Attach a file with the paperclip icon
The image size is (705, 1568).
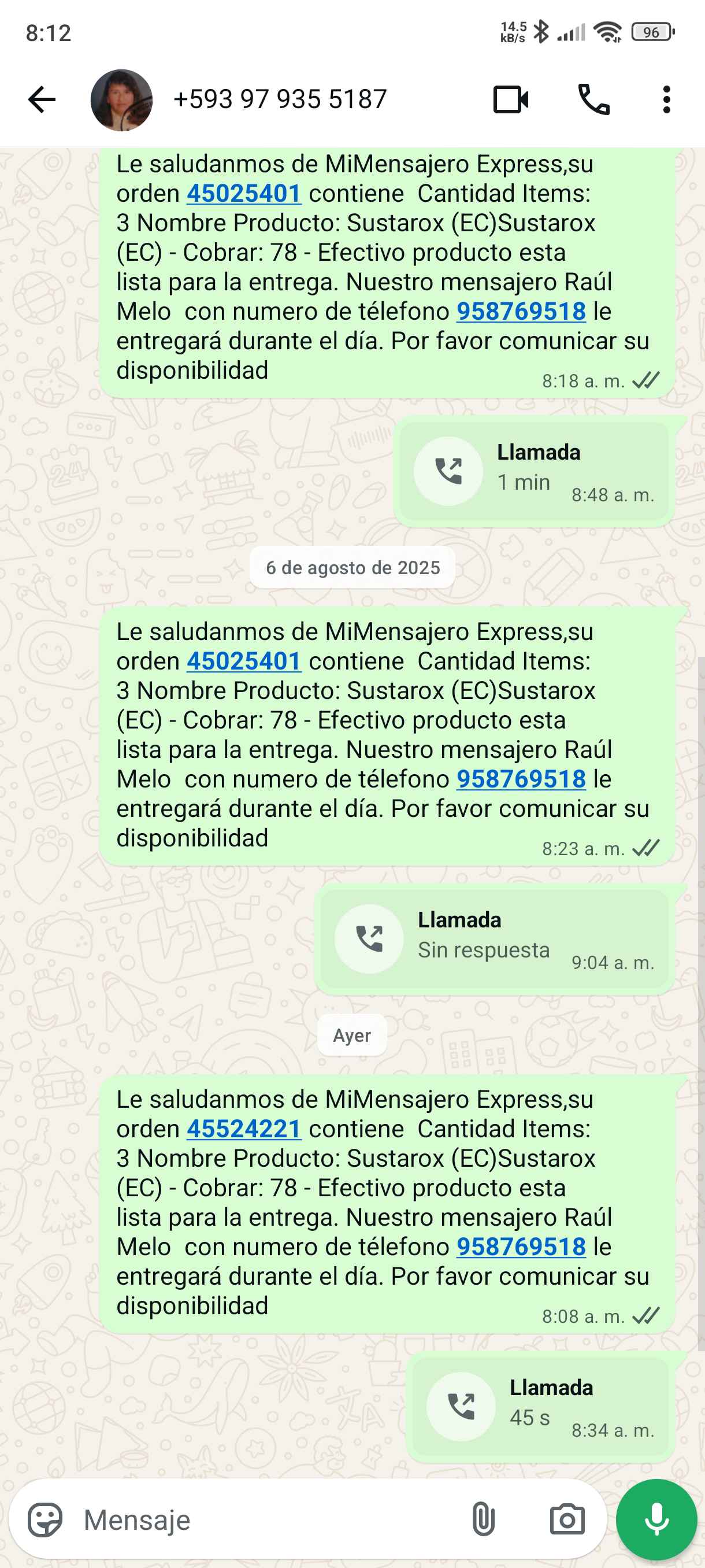point(483,1520)
